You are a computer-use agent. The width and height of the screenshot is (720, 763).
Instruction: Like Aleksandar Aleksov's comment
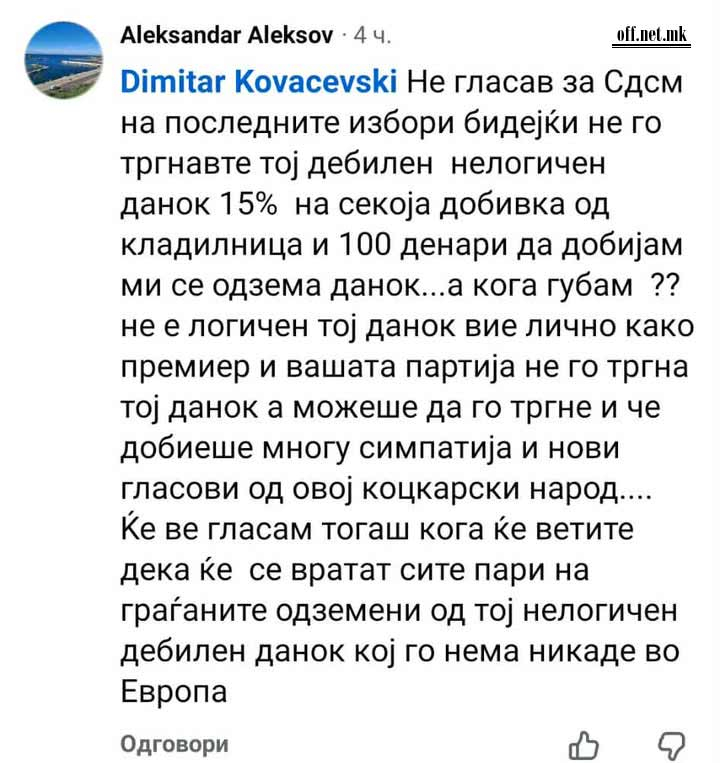583,744
